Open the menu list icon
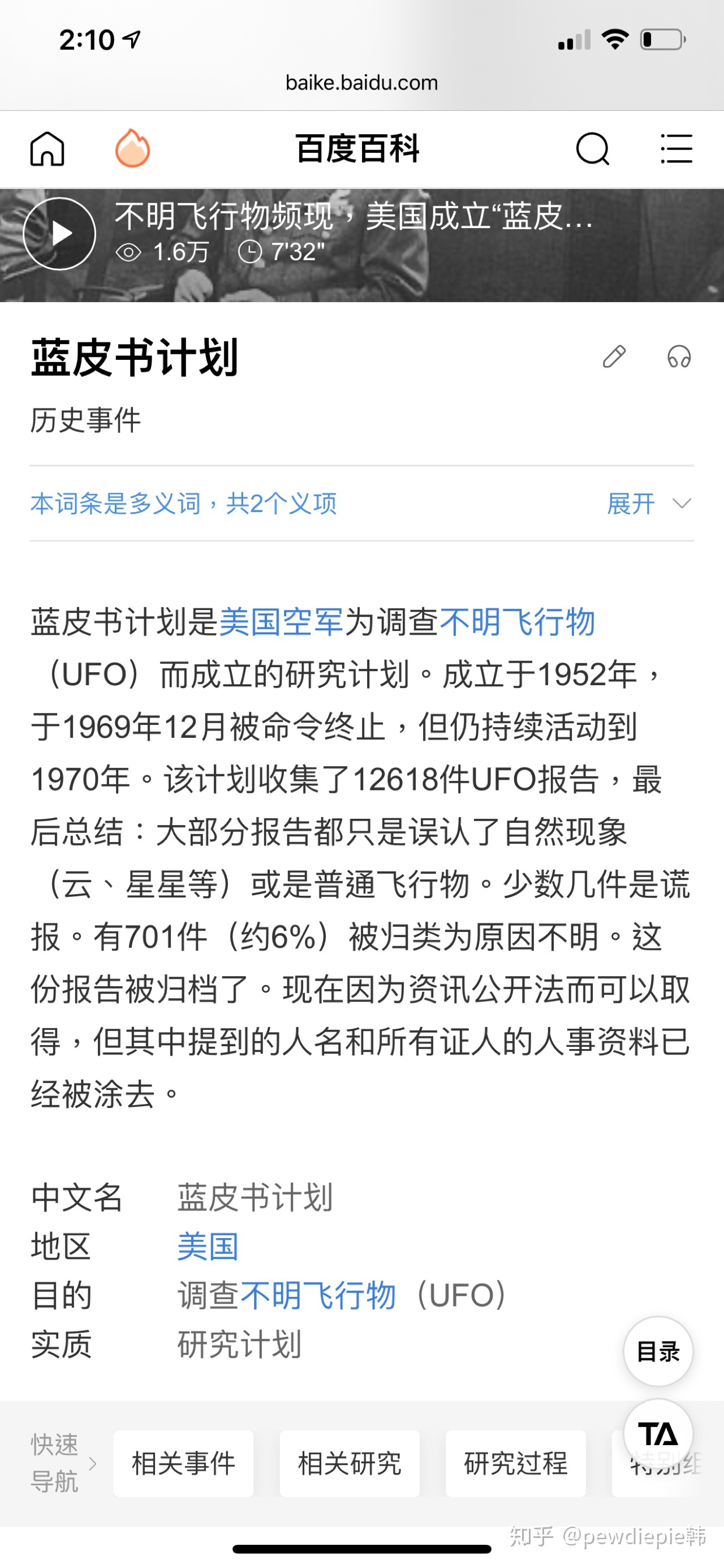 point(676,149)
